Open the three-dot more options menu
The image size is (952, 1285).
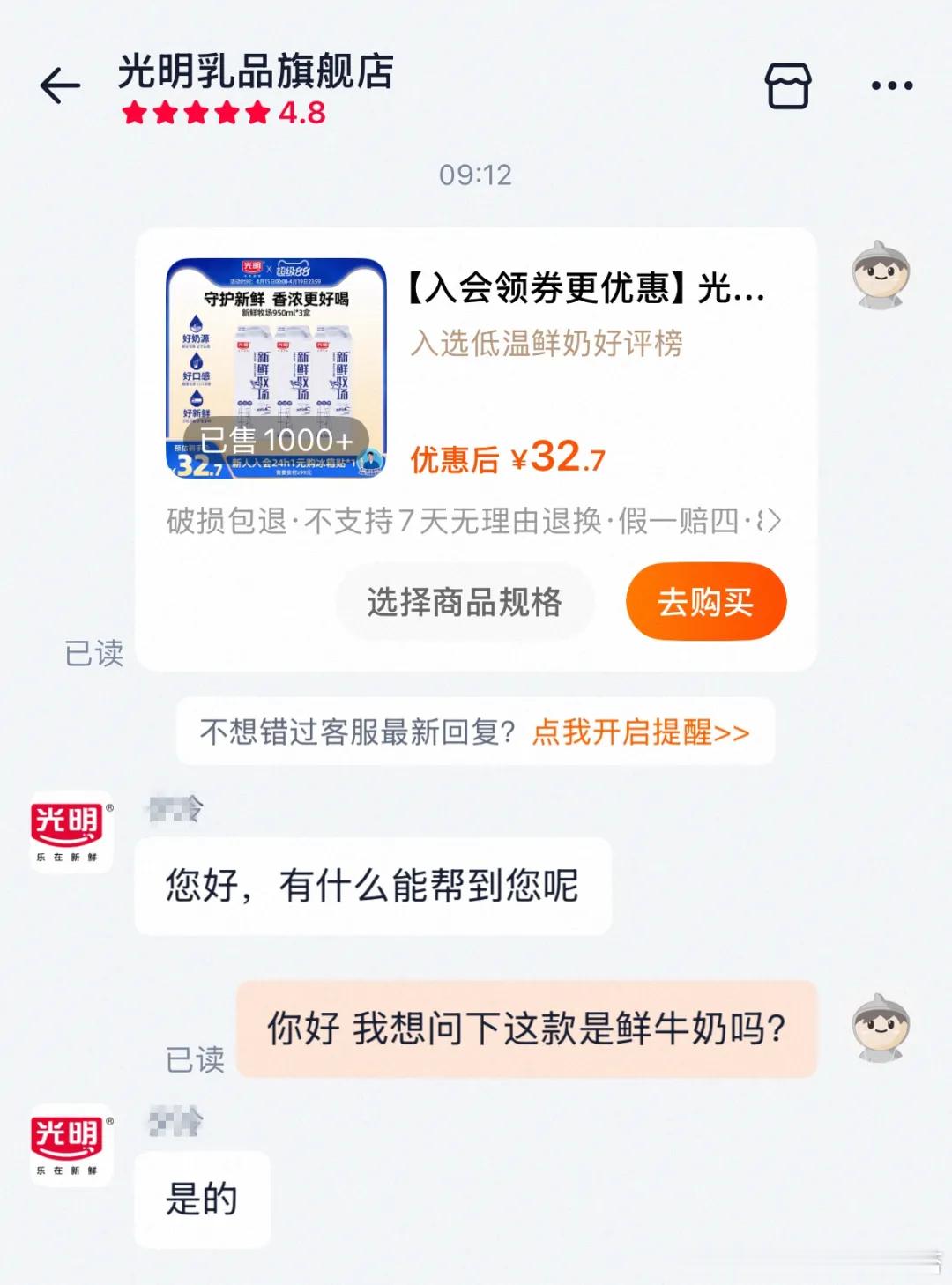[x=890, y=85]
